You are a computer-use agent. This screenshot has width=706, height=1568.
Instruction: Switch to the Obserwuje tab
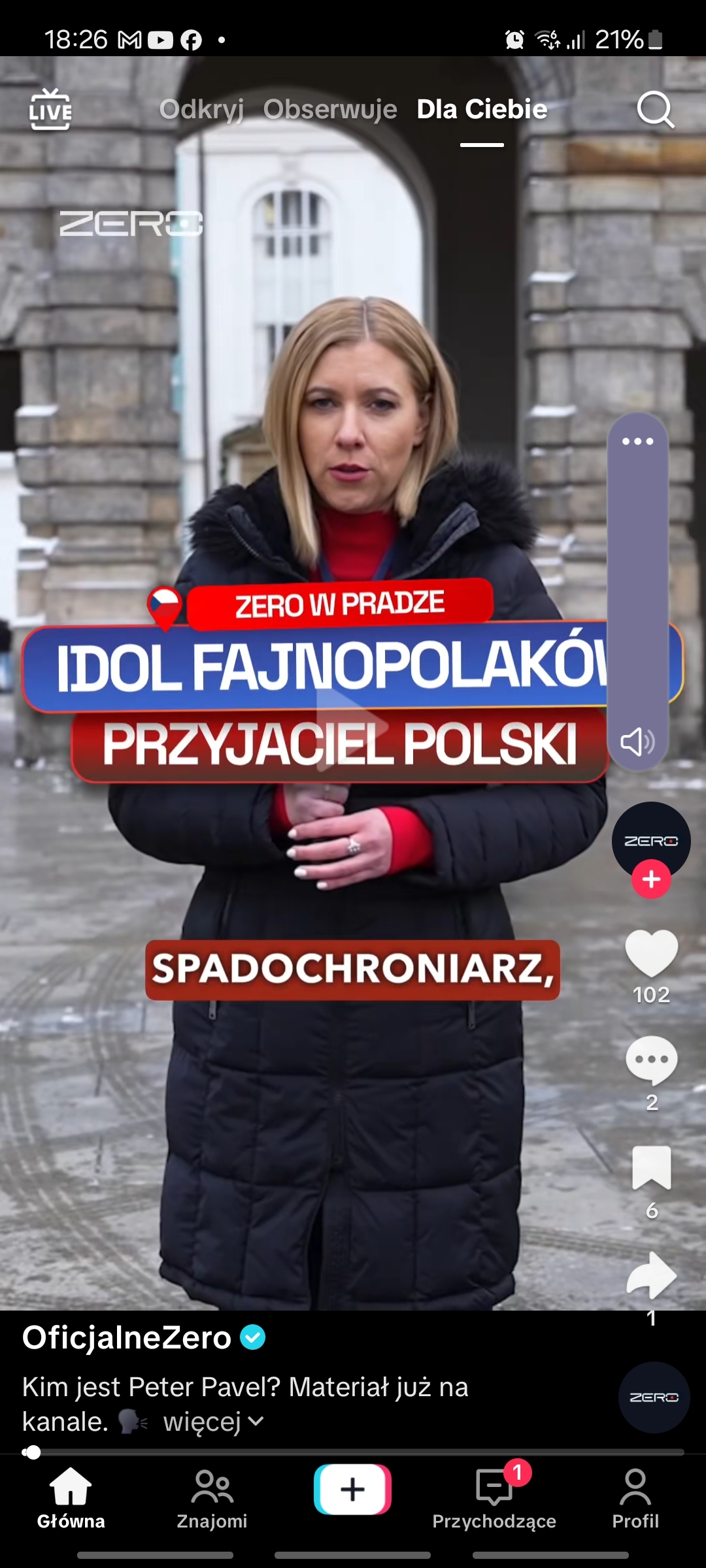(x=330, y=109)
